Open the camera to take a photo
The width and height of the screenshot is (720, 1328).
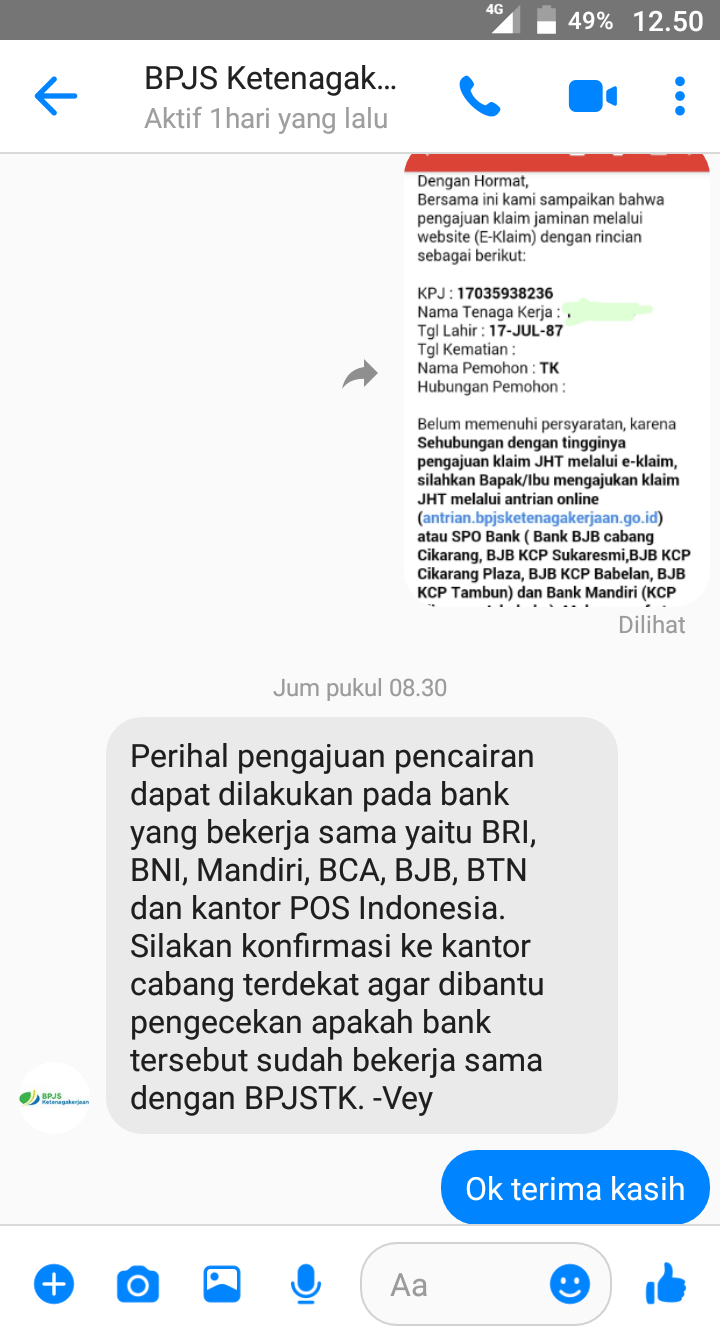point(138,1284)
